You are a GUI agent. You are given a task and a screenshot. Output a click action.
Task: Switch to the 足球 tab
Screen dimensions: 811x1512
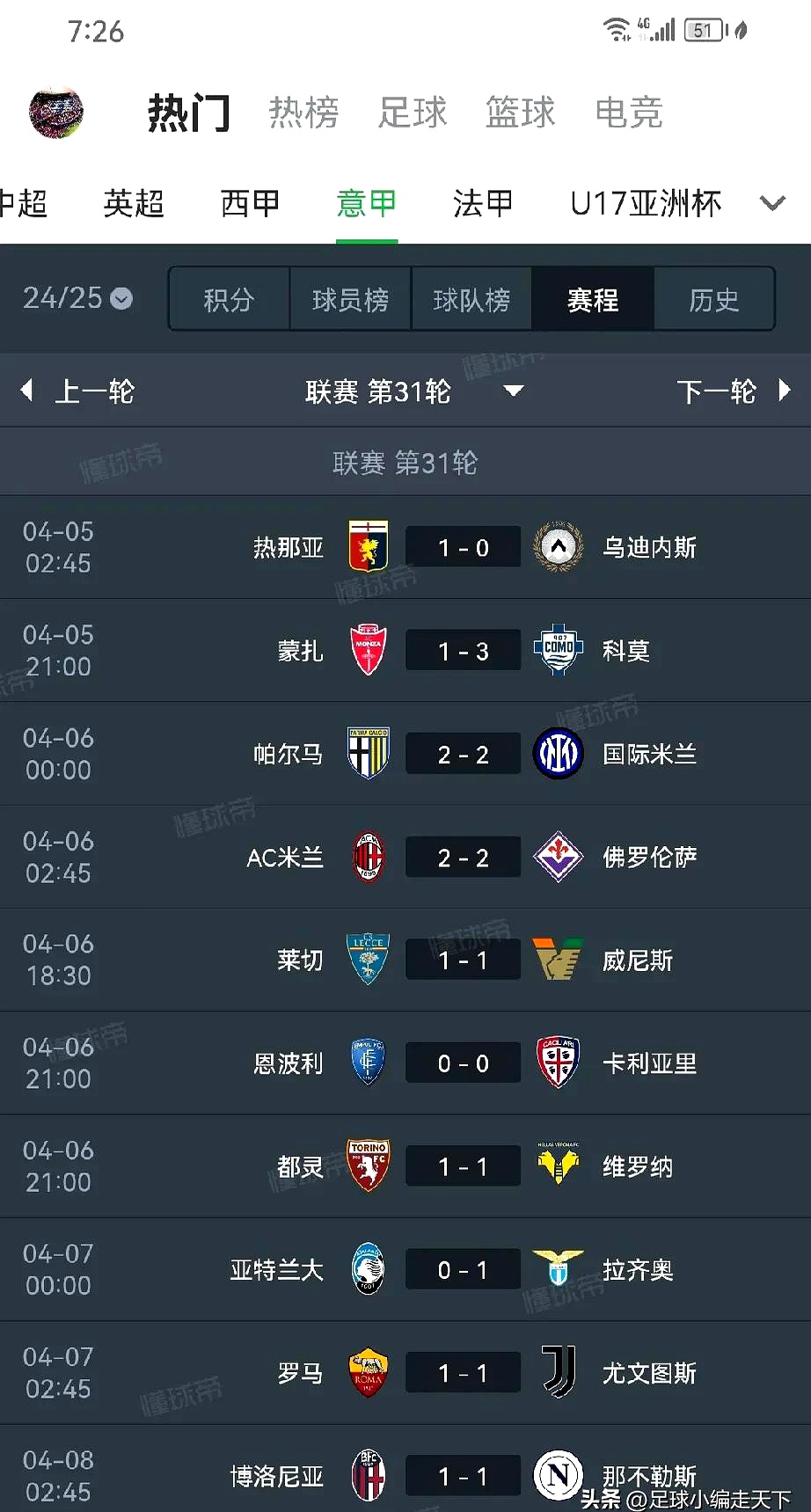413,113
